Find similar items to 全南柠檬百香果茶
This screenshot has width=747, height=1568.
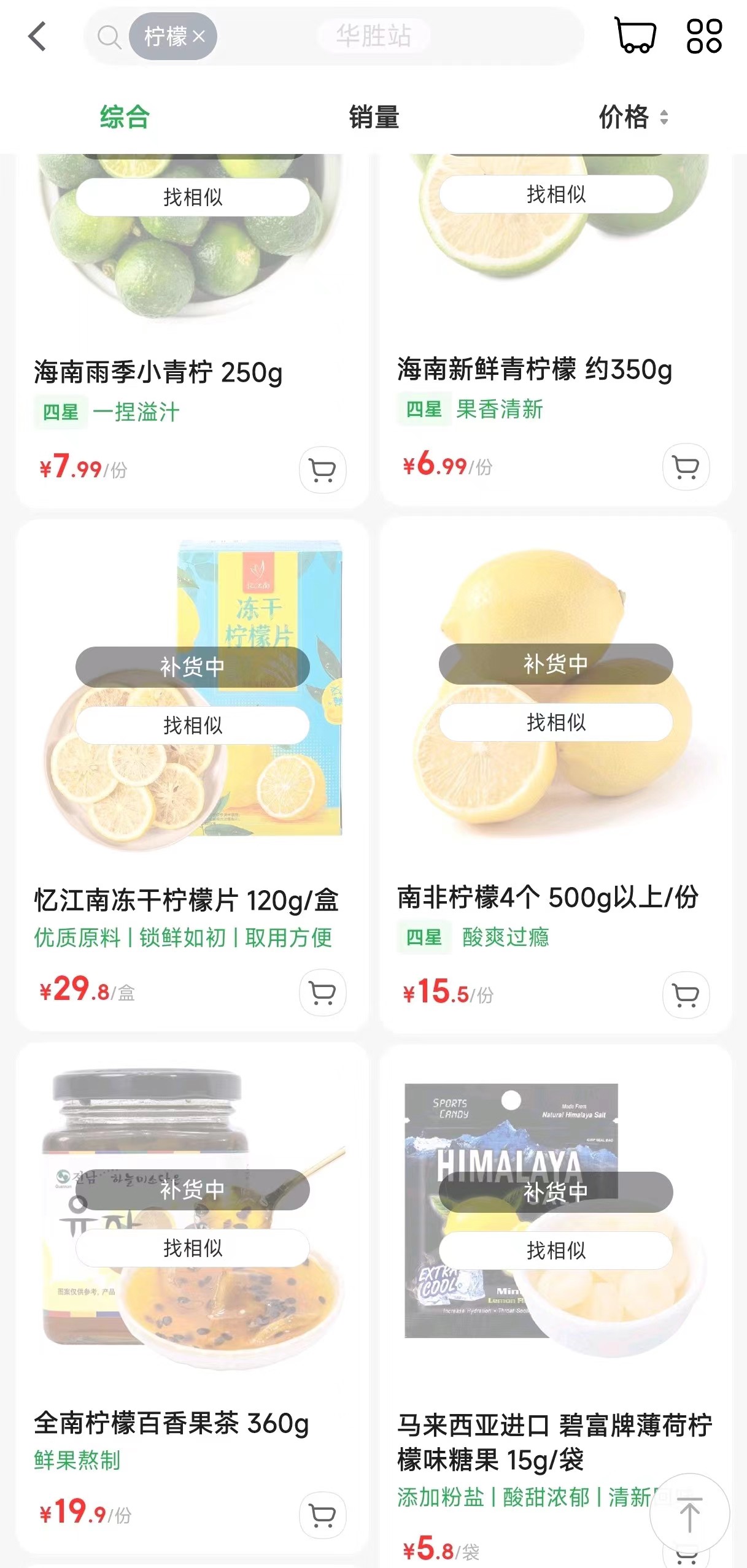tap(193, 1248)
